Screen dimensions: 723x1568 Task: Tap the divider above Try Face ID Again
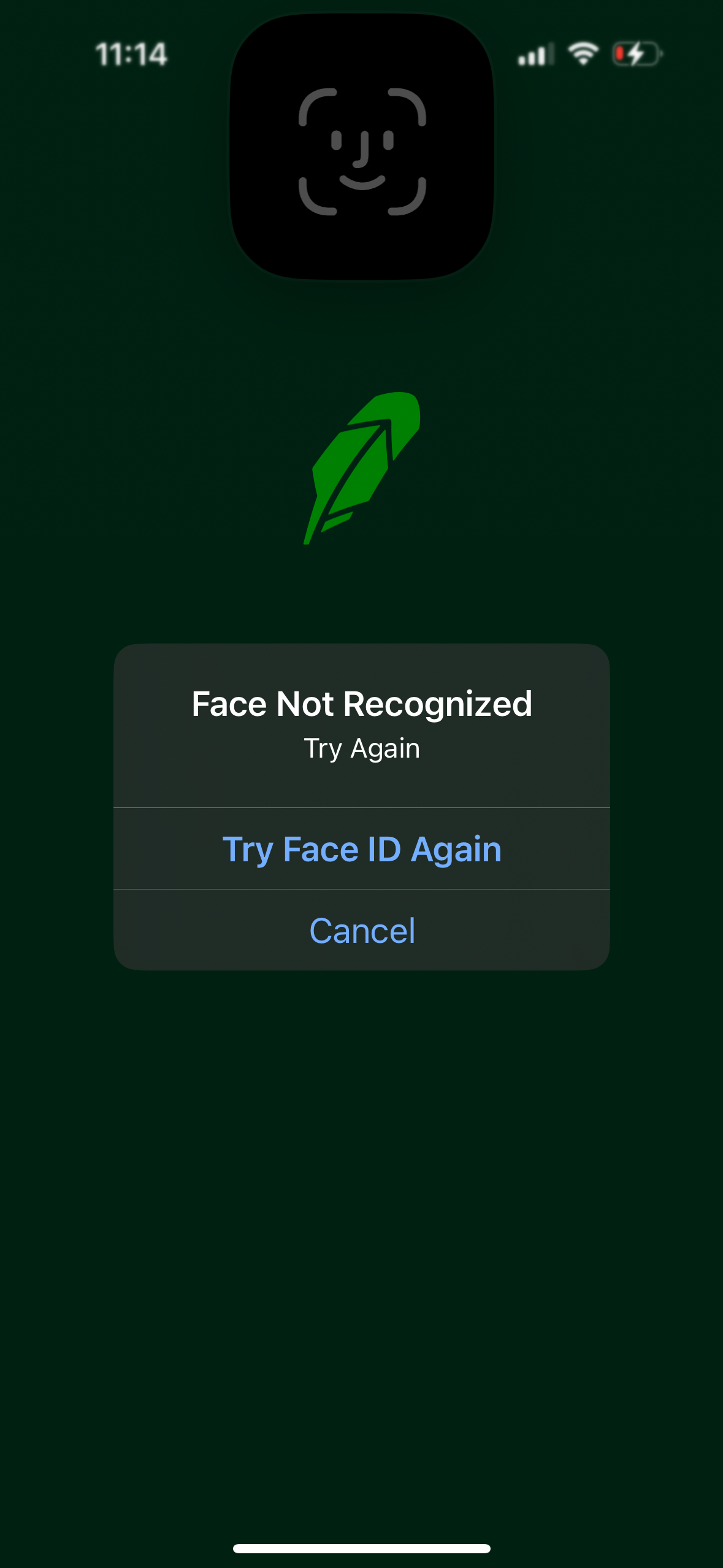pyautogui.click(x=362, y=808)
